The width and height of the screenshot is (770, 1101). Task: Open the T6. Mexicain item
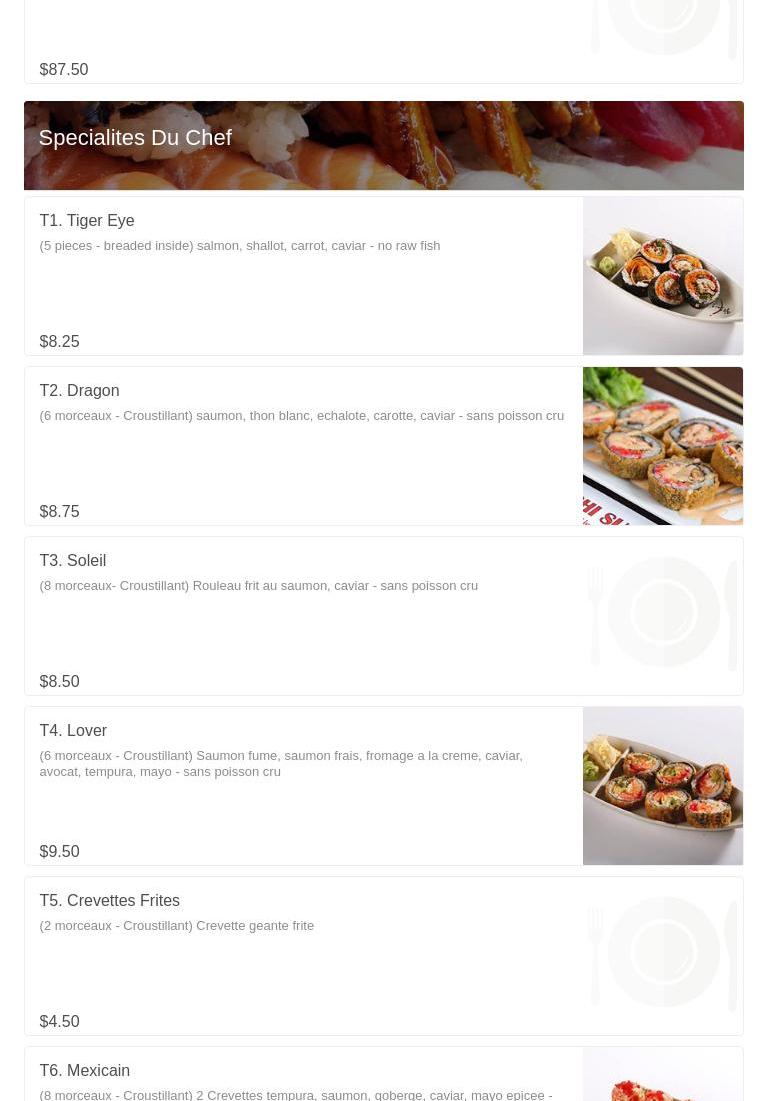85,1071
